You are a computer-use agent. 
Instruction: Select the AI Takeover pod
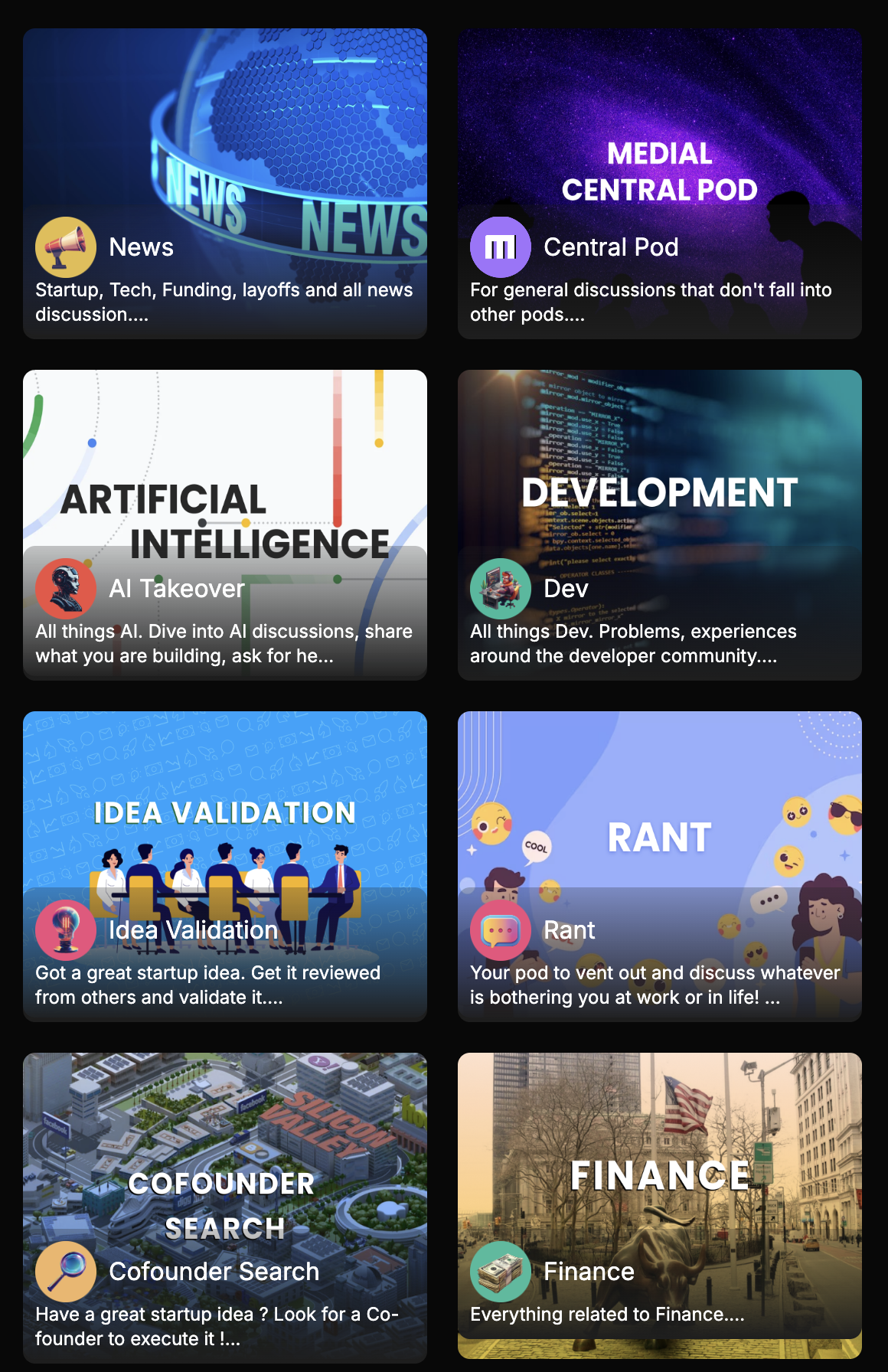(225, 525)
